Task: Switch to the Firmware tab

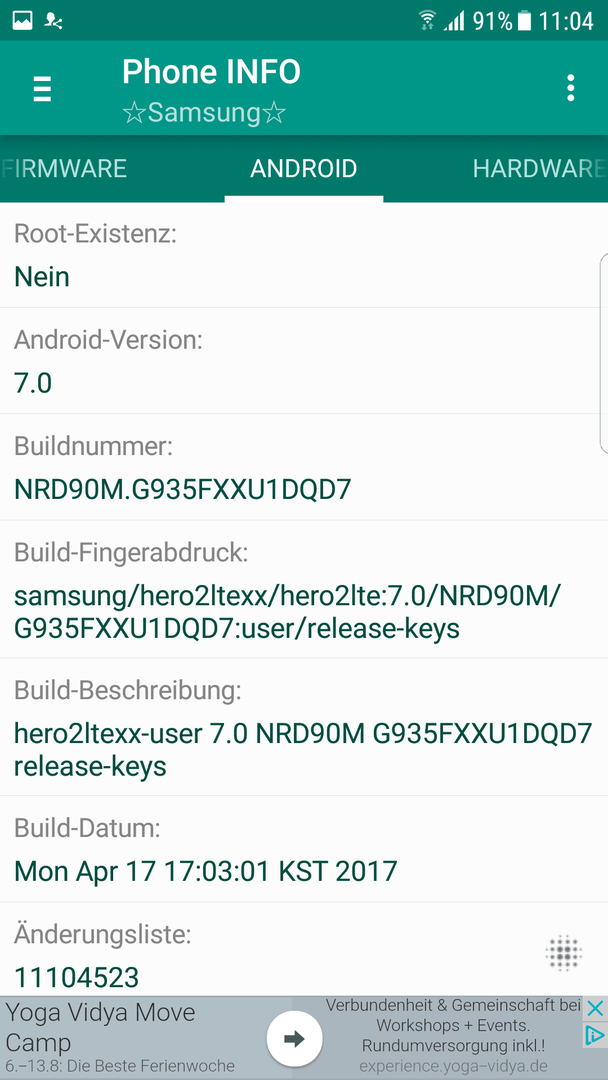Action: pos(63,168)
